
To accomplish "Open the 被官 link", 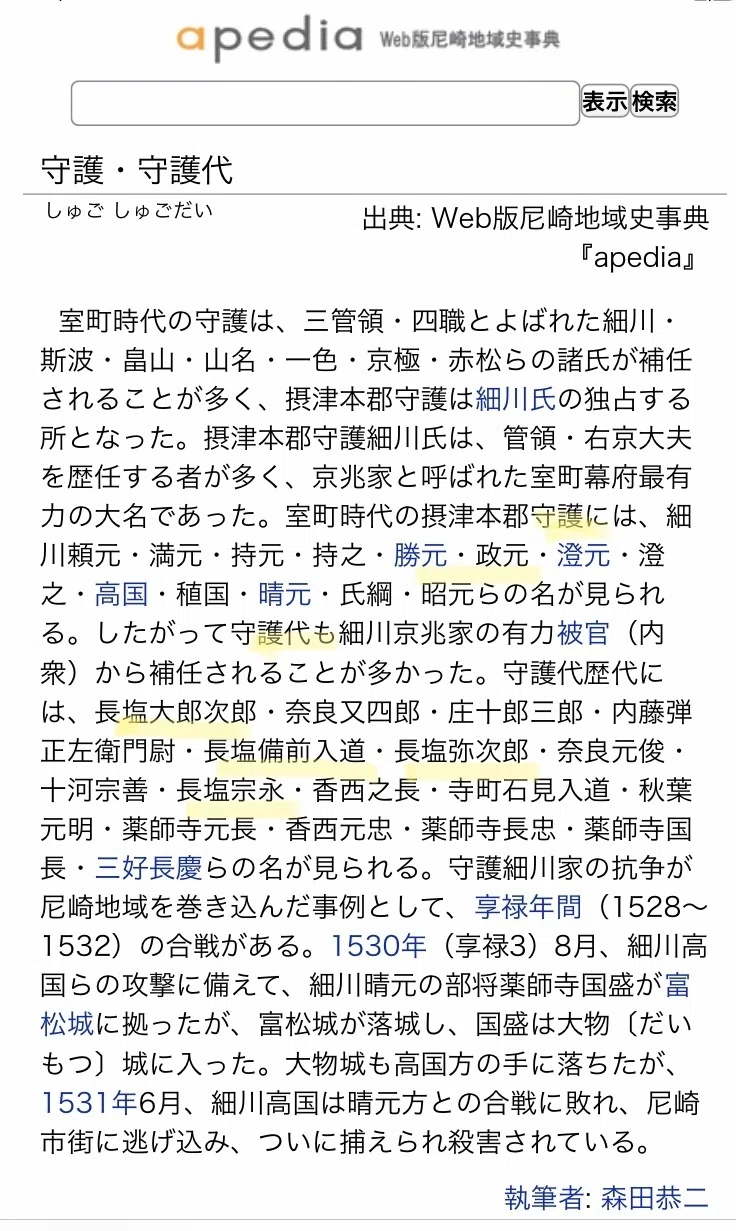I will coord(583,633).
